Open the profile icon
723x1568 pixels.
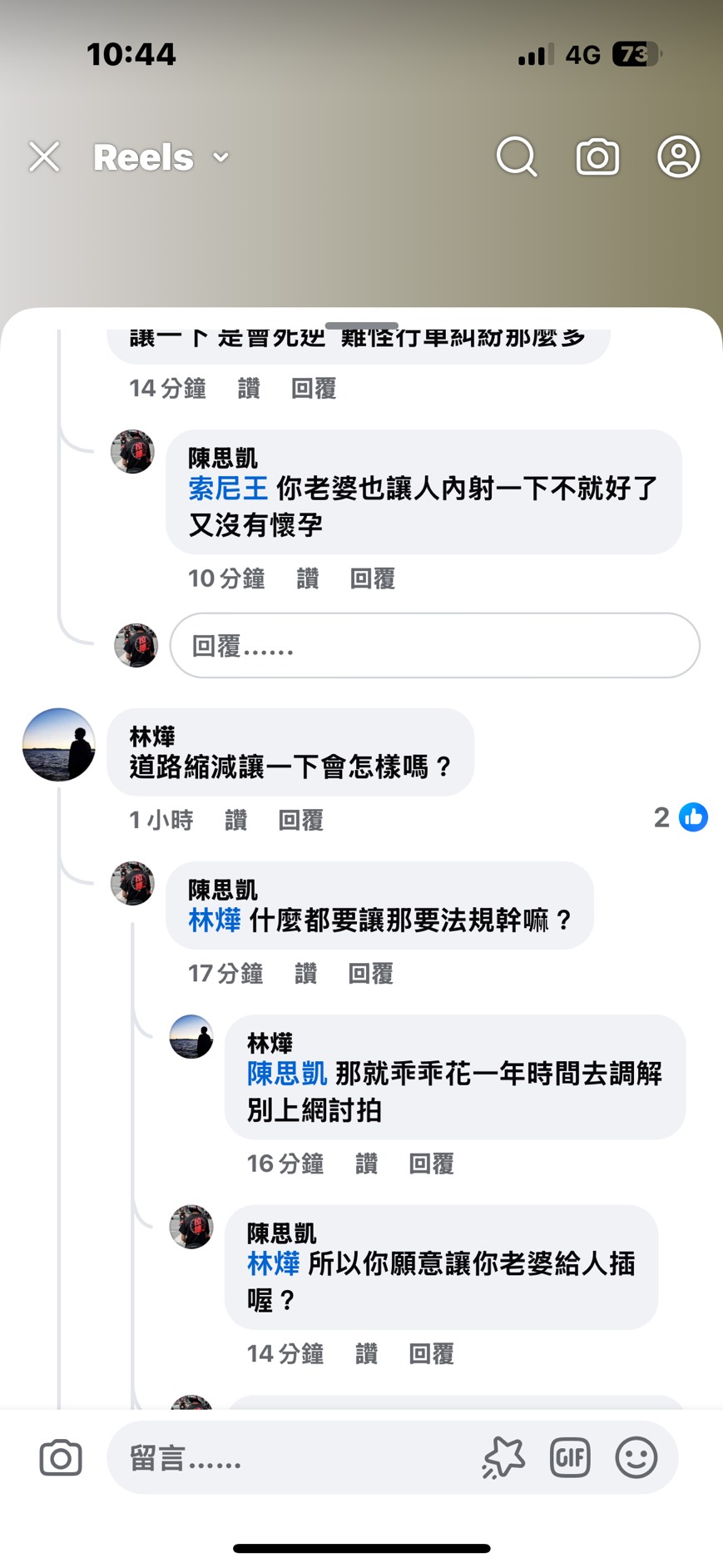pos(678,156)
